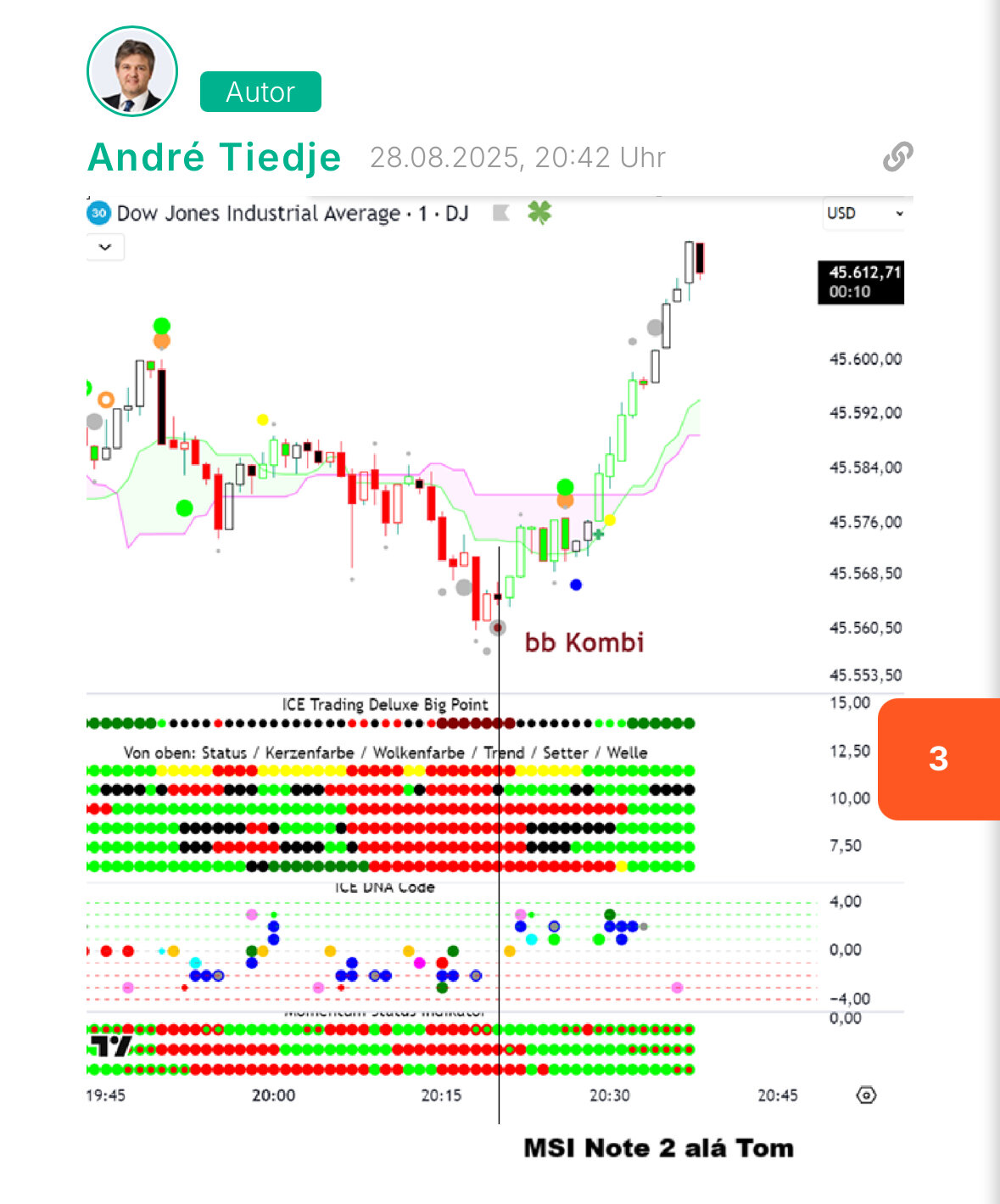Open the André Tiedje author name link
1000x1204 pixels.
[215, 158]
